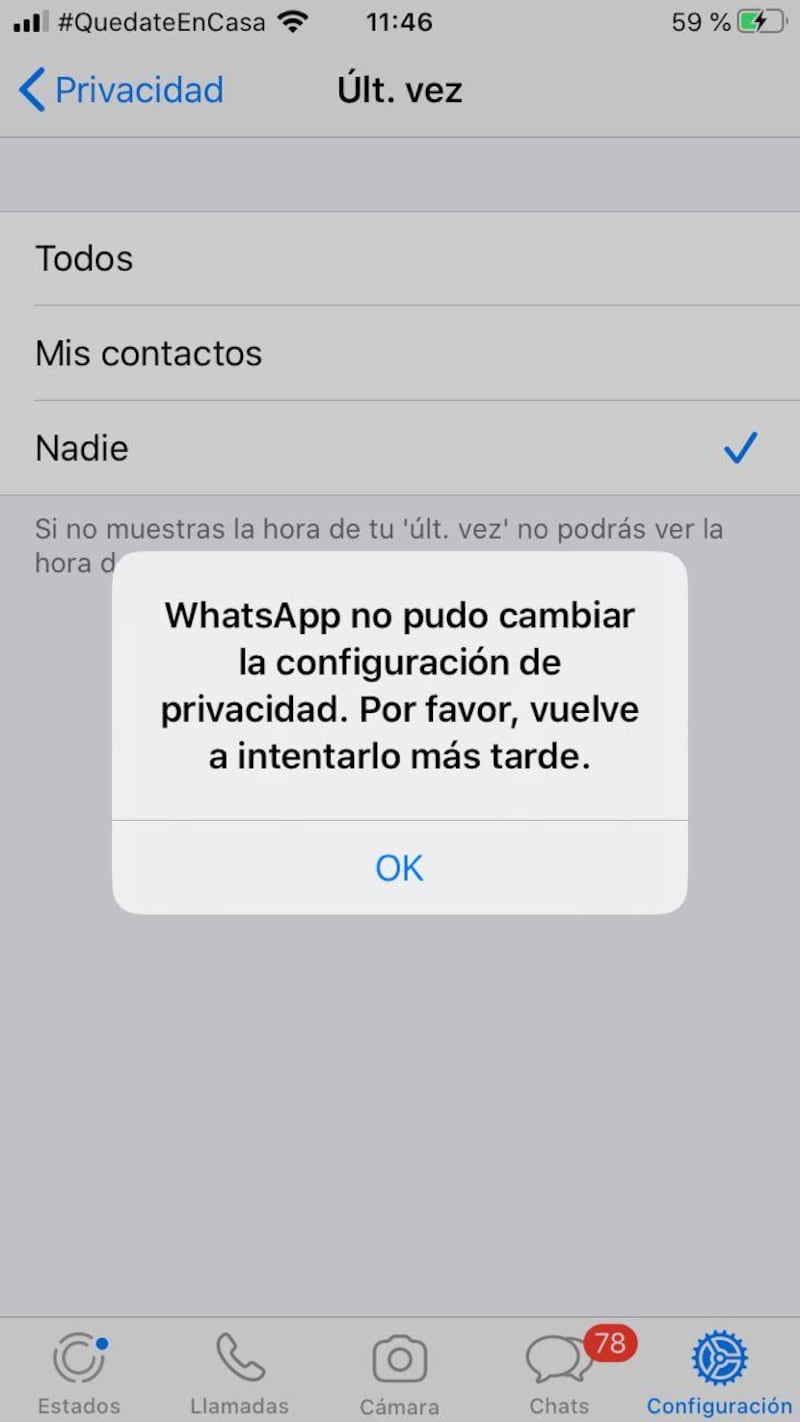Screen dimensions: 800x1422
Task: Switch to the Chats tab
Action: [560, 1374]
